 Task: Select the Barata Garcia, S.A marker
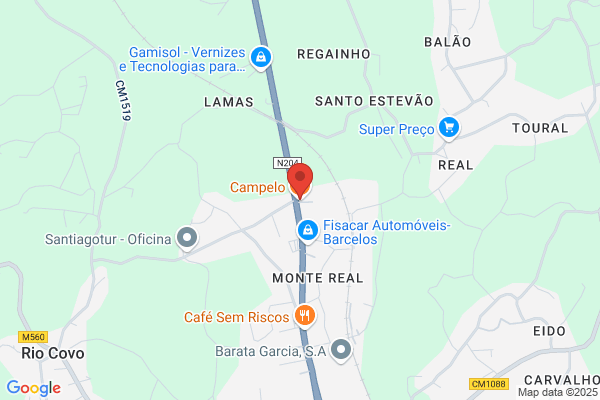(x=341, y=350)
